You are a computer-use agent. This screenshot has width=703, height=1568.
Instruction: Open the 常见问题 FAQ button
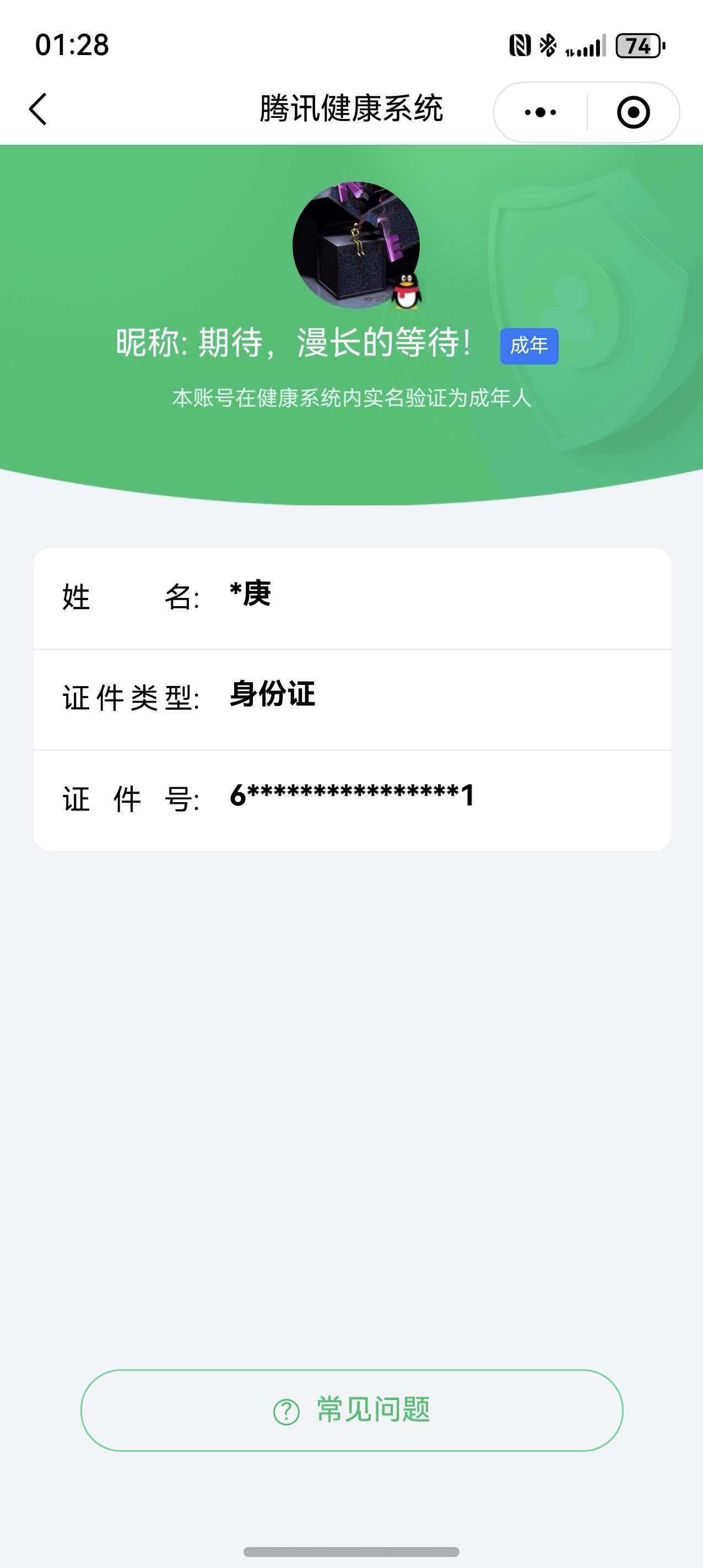click(x=351, y=1411)
